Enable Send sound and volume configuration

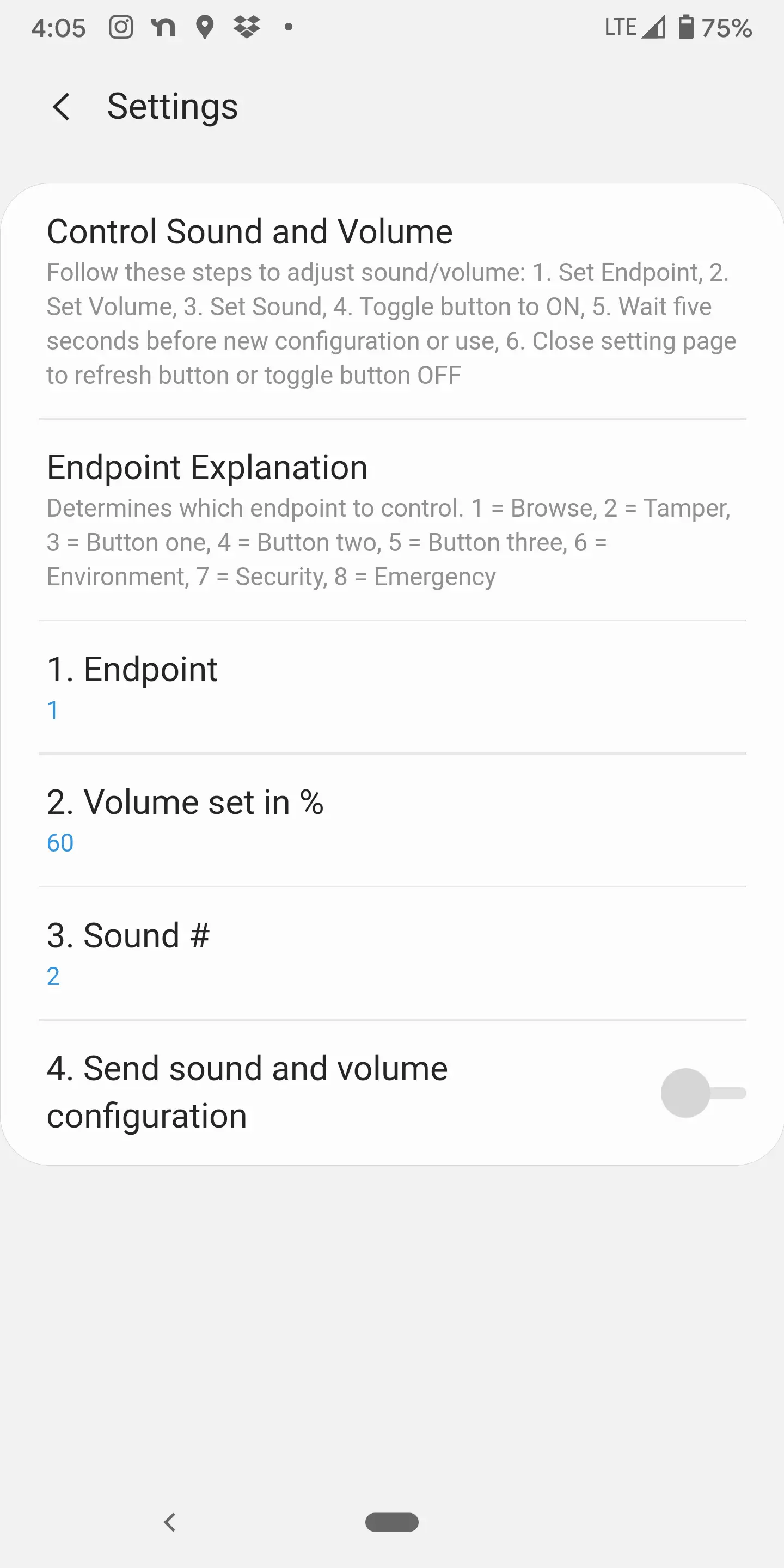point(702,1093)
